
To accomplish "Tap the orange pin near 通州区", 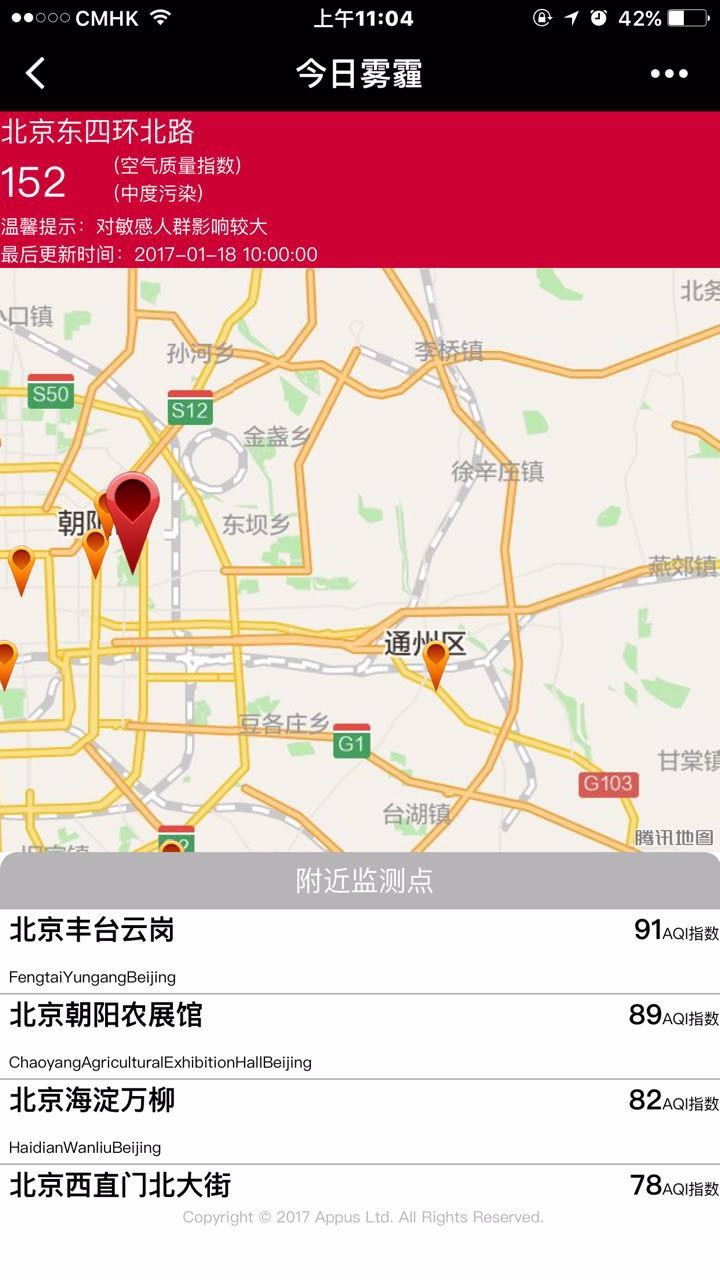I will 435,662.
